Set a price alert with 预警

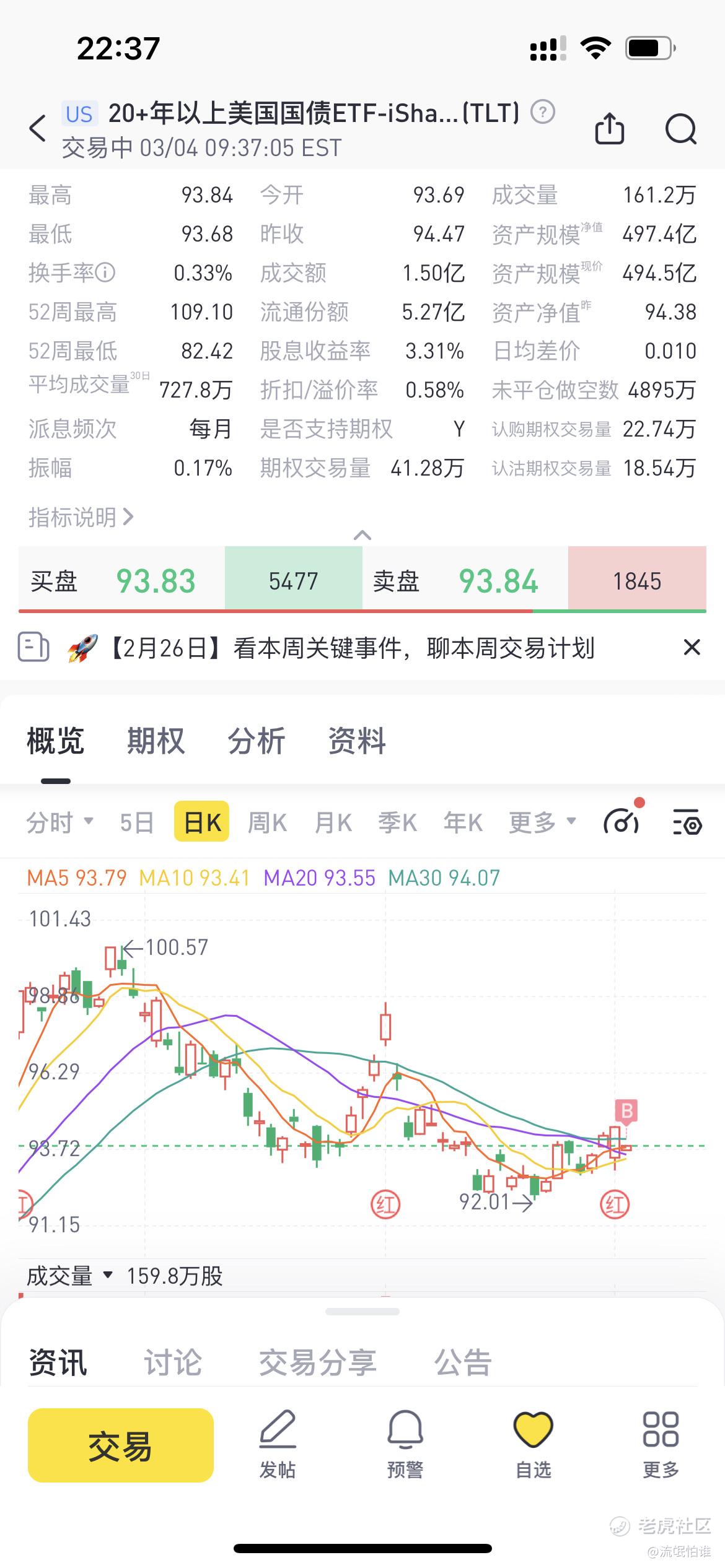pos(405,1444)
